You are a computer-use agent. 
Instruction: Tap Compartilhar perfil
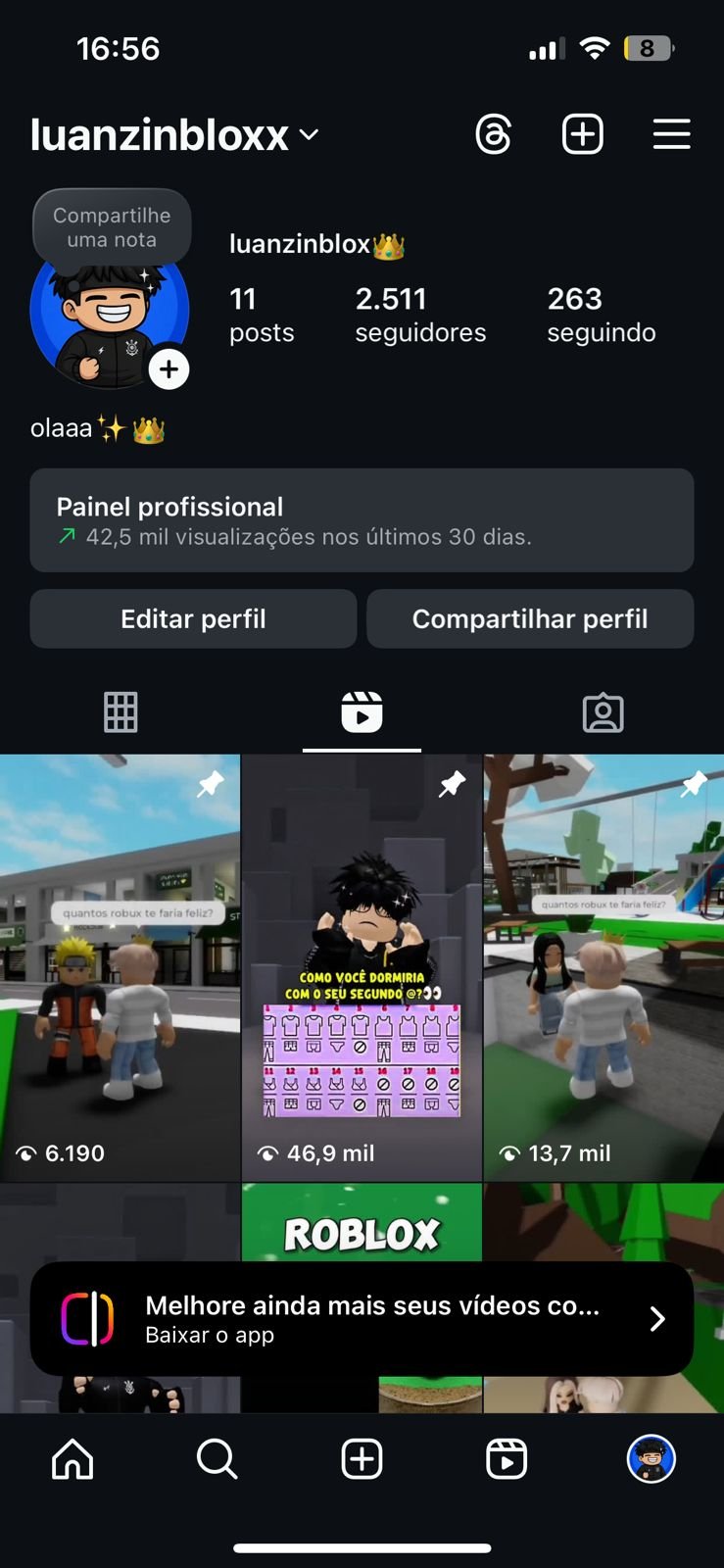pos(530,618)
